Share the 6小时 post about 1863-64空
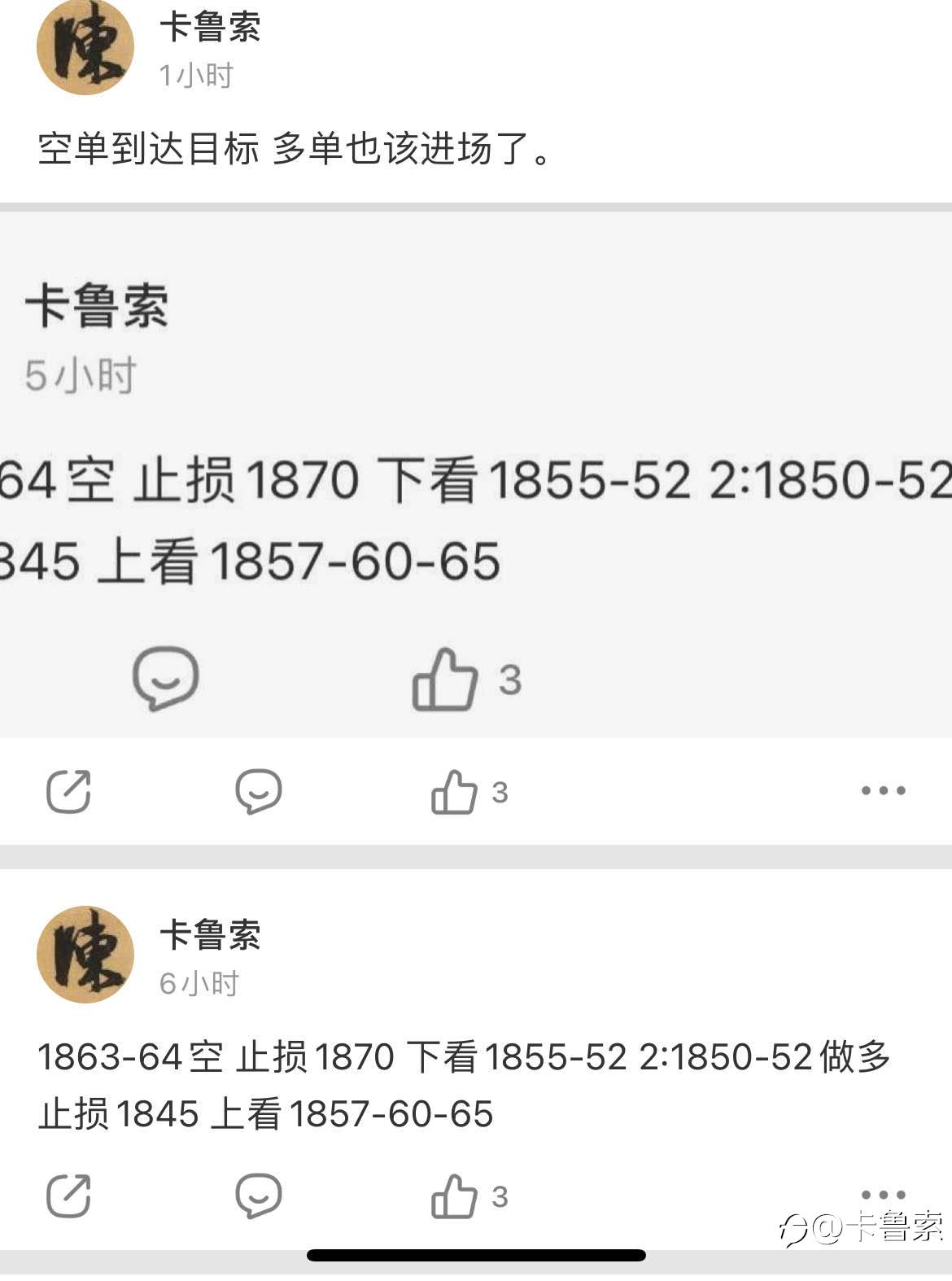The height and width of the screenshot is (1281, 952). click(68, 1196)
